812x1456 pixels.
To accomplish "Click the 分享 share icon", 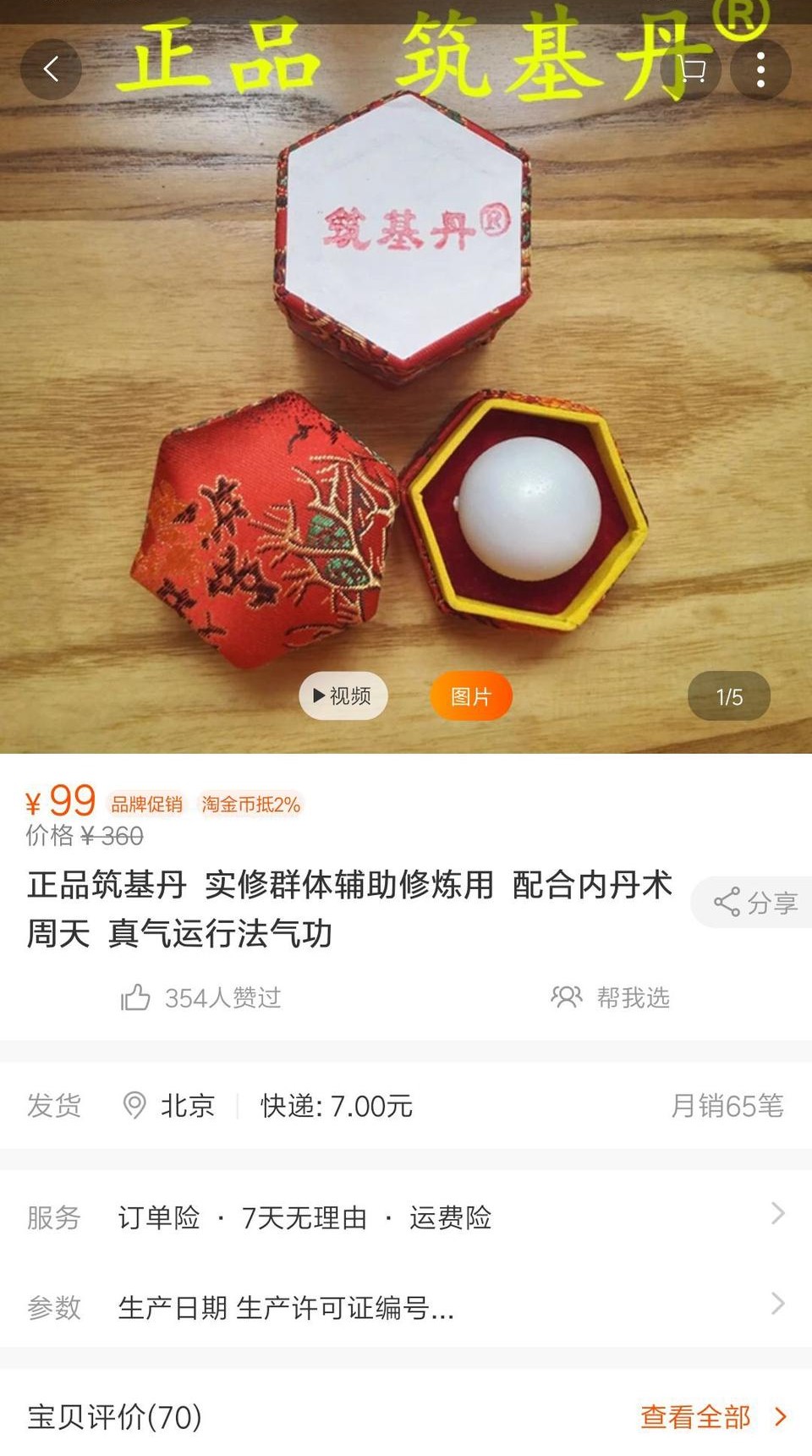I will (749, 903).
